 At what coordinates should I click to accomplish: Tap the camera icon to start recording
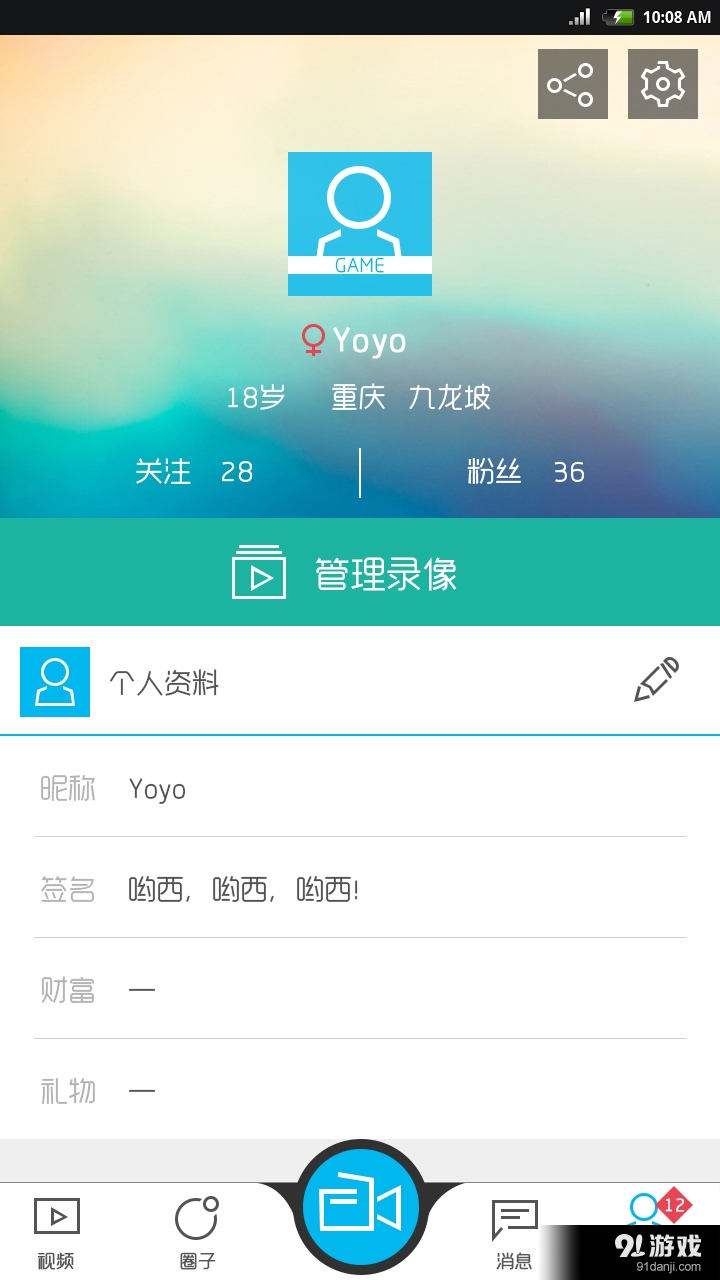360,1204
